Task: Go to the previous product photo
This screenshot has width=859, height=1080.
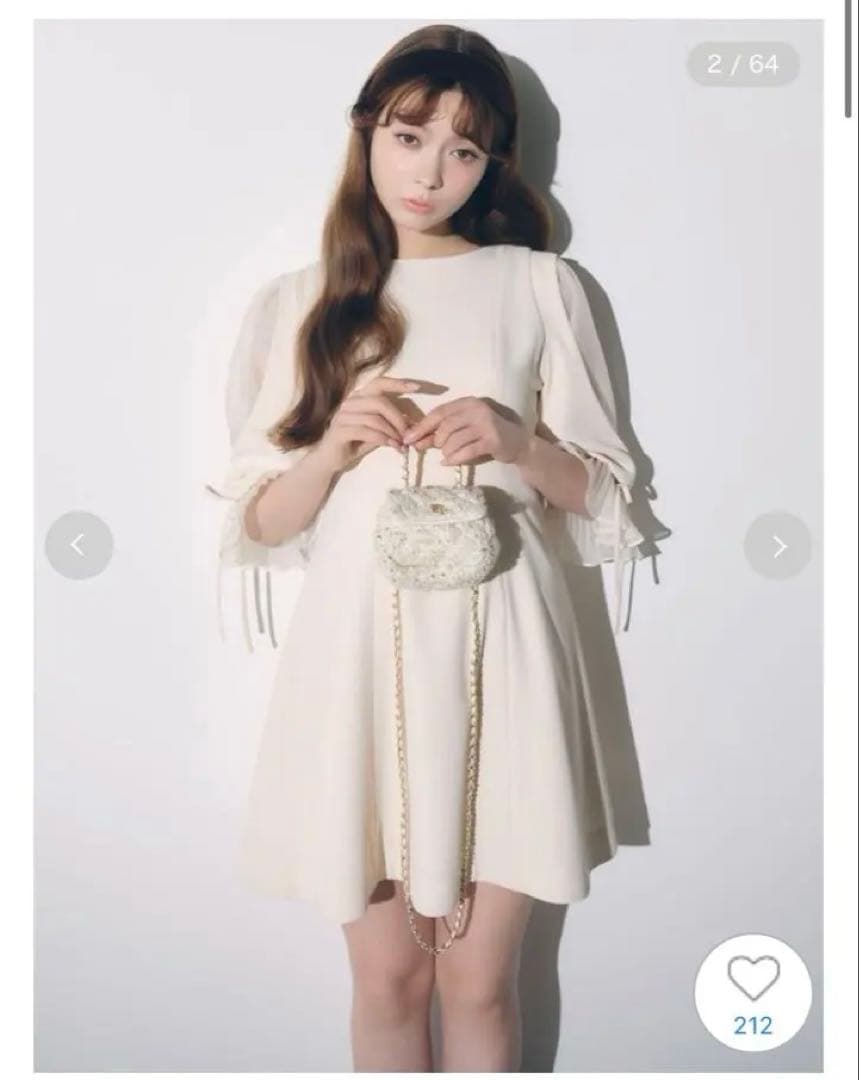Action: pos(79,545)
